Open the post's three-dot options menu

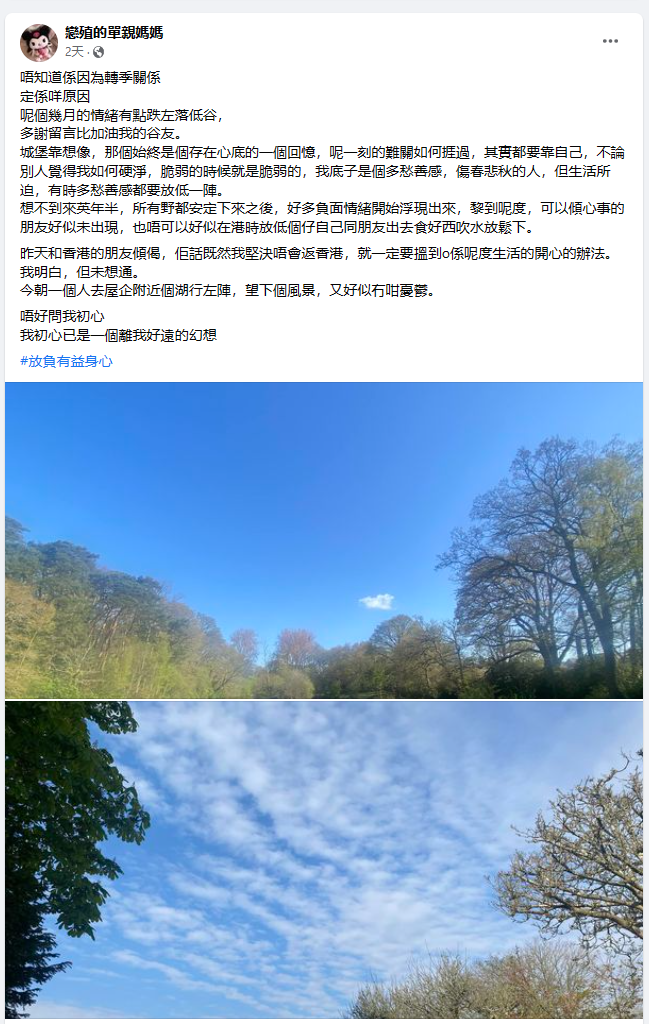pos(610,42)
